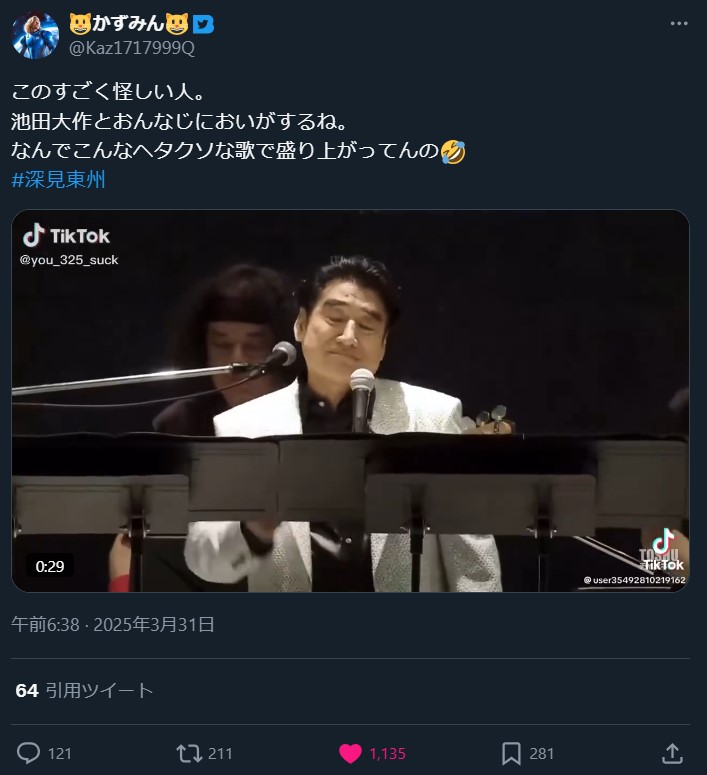Open the @Kaz1717999Q handle link
707x775 pixels.
(x=132, y=47)
